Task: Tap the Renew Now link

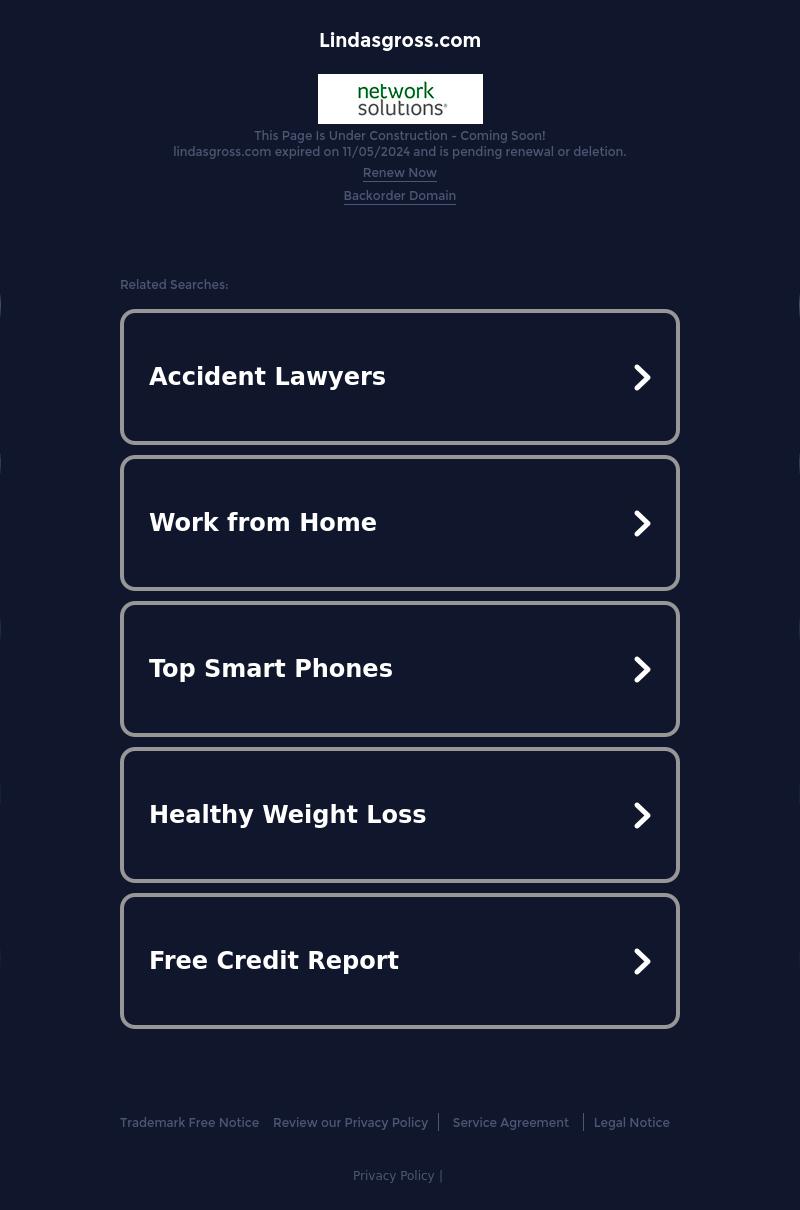Action: (399, 173)
